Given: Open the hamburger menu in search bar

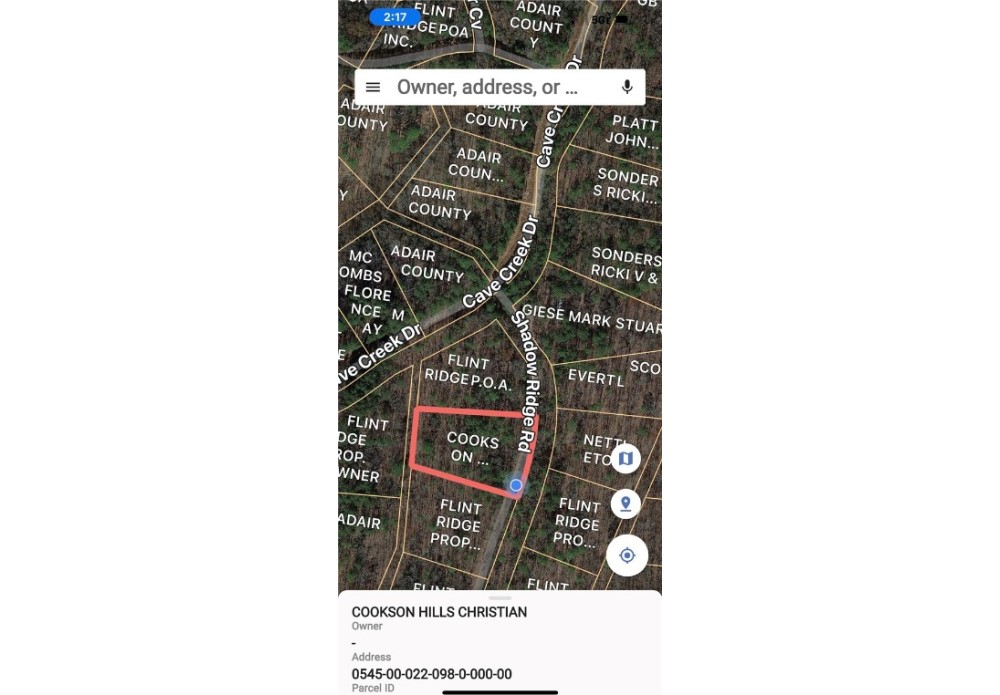Looking at the screenshot, I should pyautogui.click(x=373, y=87).
